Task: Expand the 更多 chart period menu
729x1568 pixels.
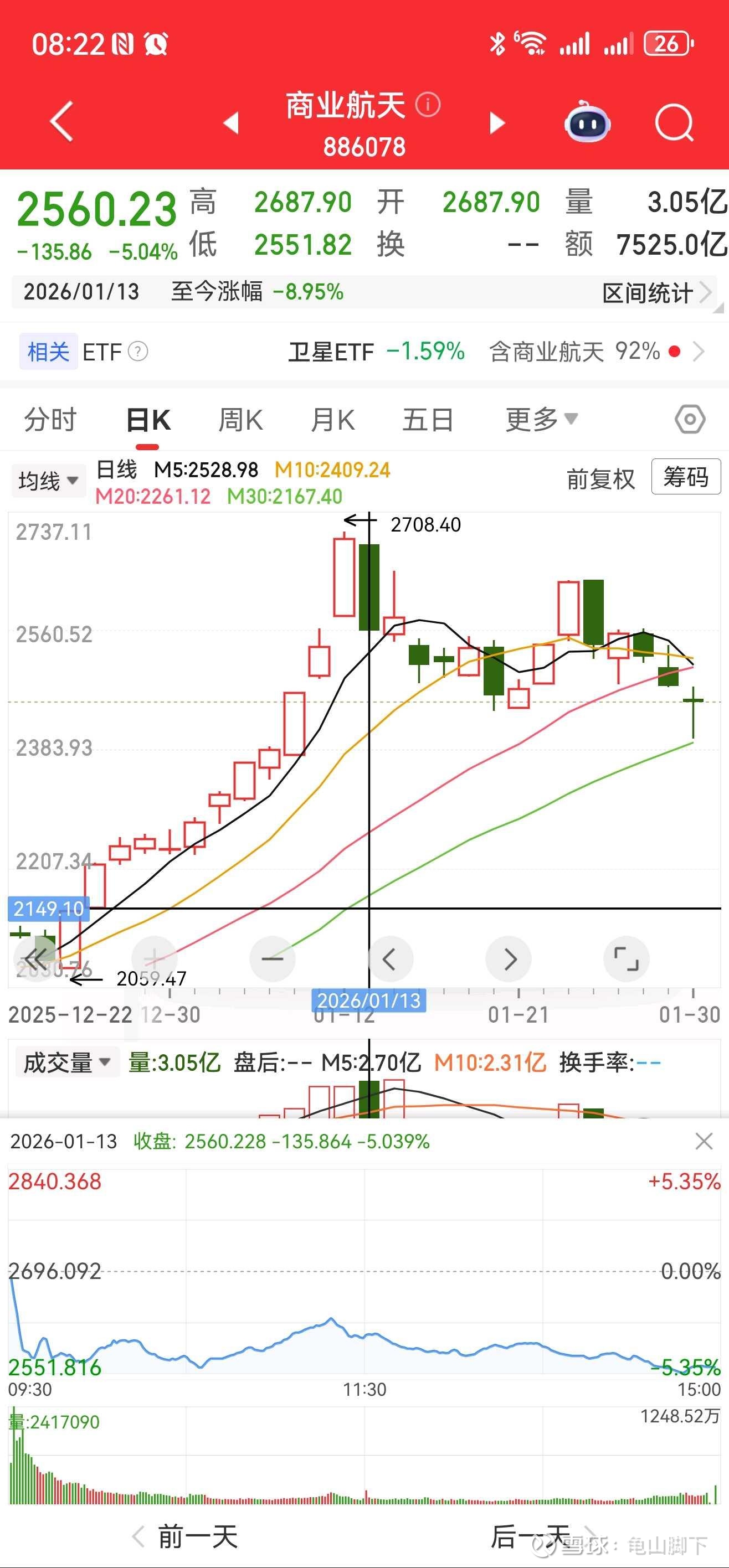Action: [x=541, y=420]
